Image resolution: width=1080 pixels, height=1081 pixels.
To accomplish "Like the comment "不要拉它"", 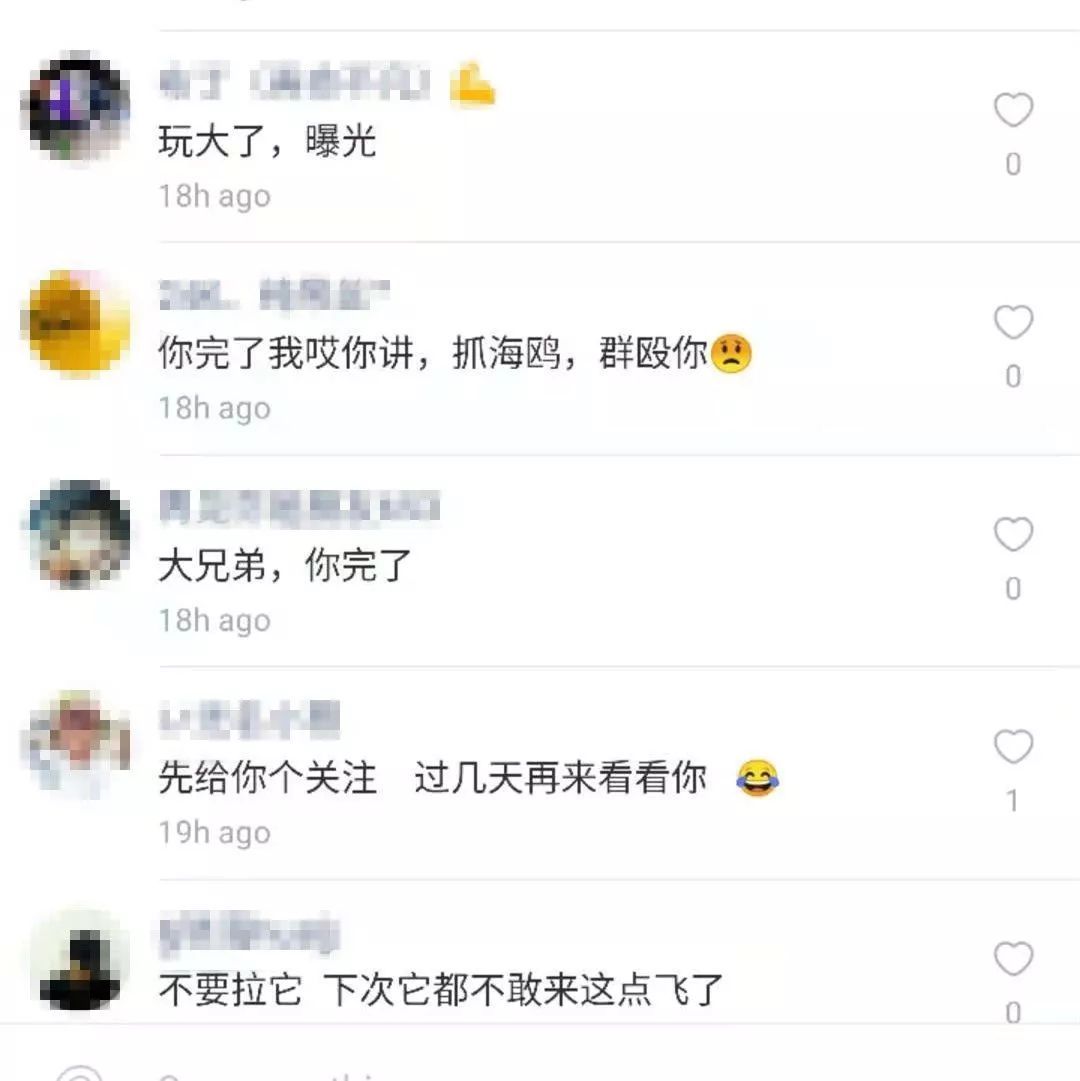I will 1012,960.
